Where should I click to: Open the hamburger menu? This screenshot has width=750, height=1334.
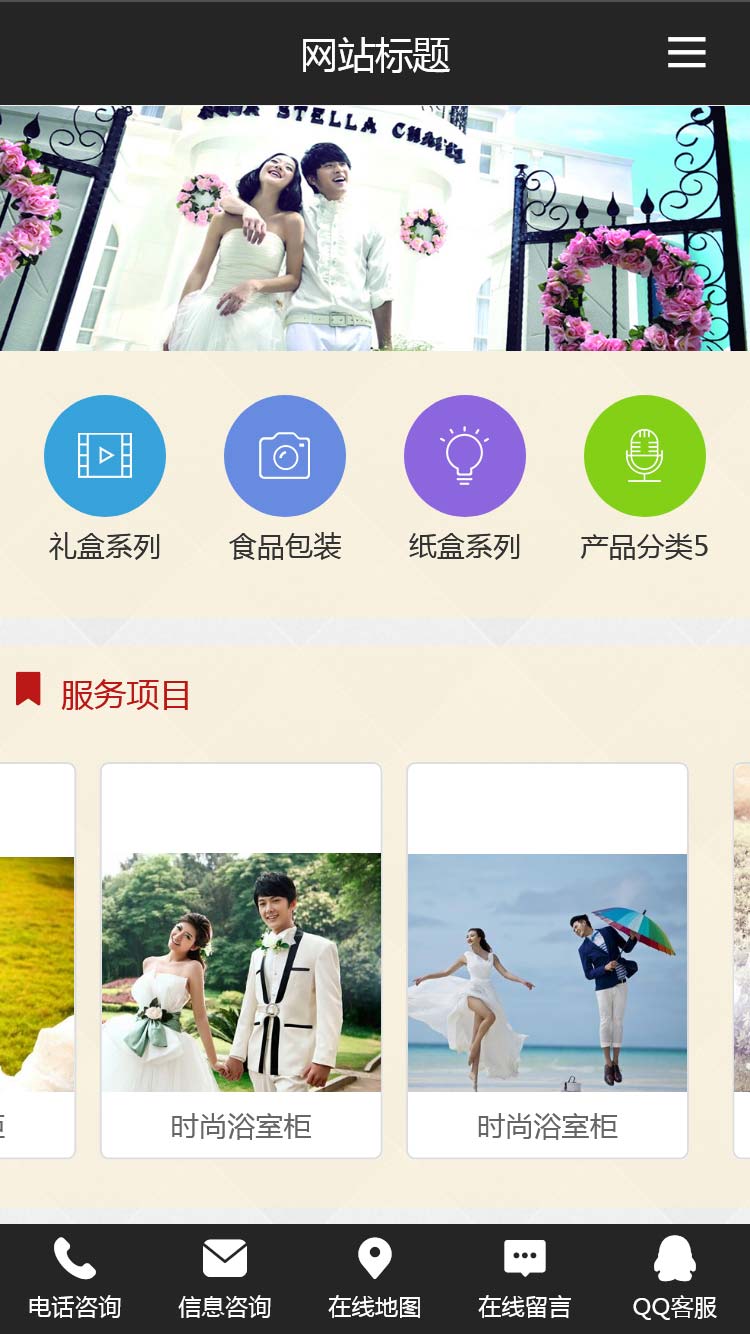coord(686,53)
